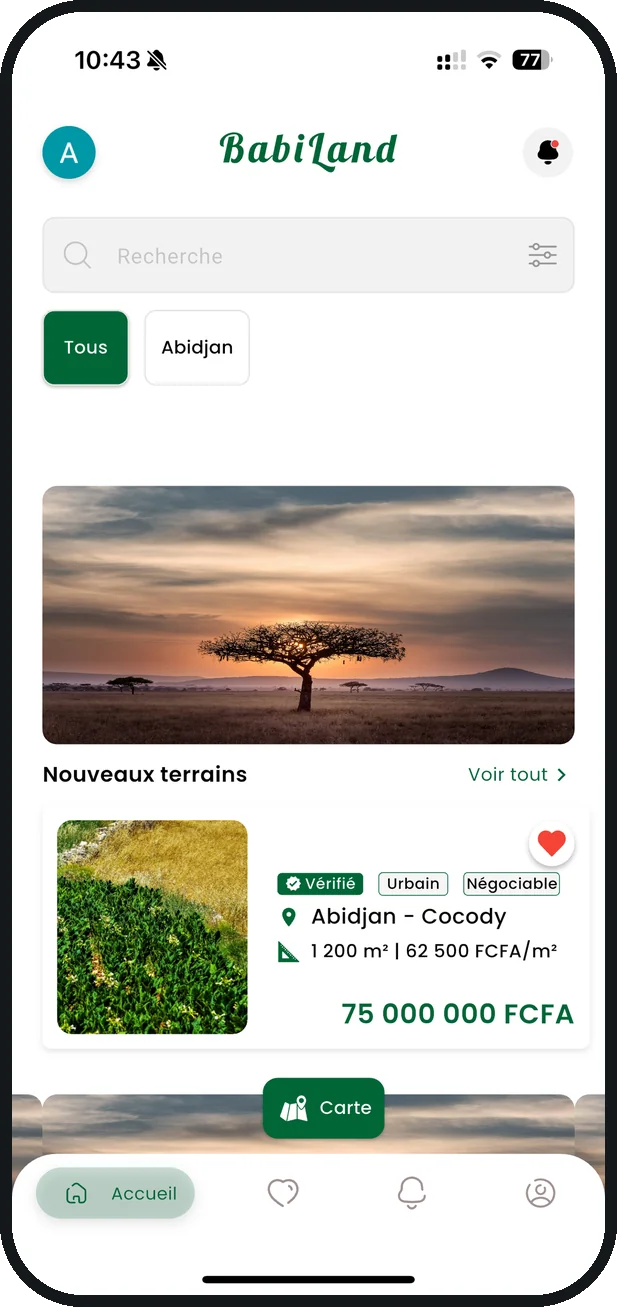Screen dimensions: 617x1307
Task: Follow the Voir tout link
Action: [x=517, y=775]
